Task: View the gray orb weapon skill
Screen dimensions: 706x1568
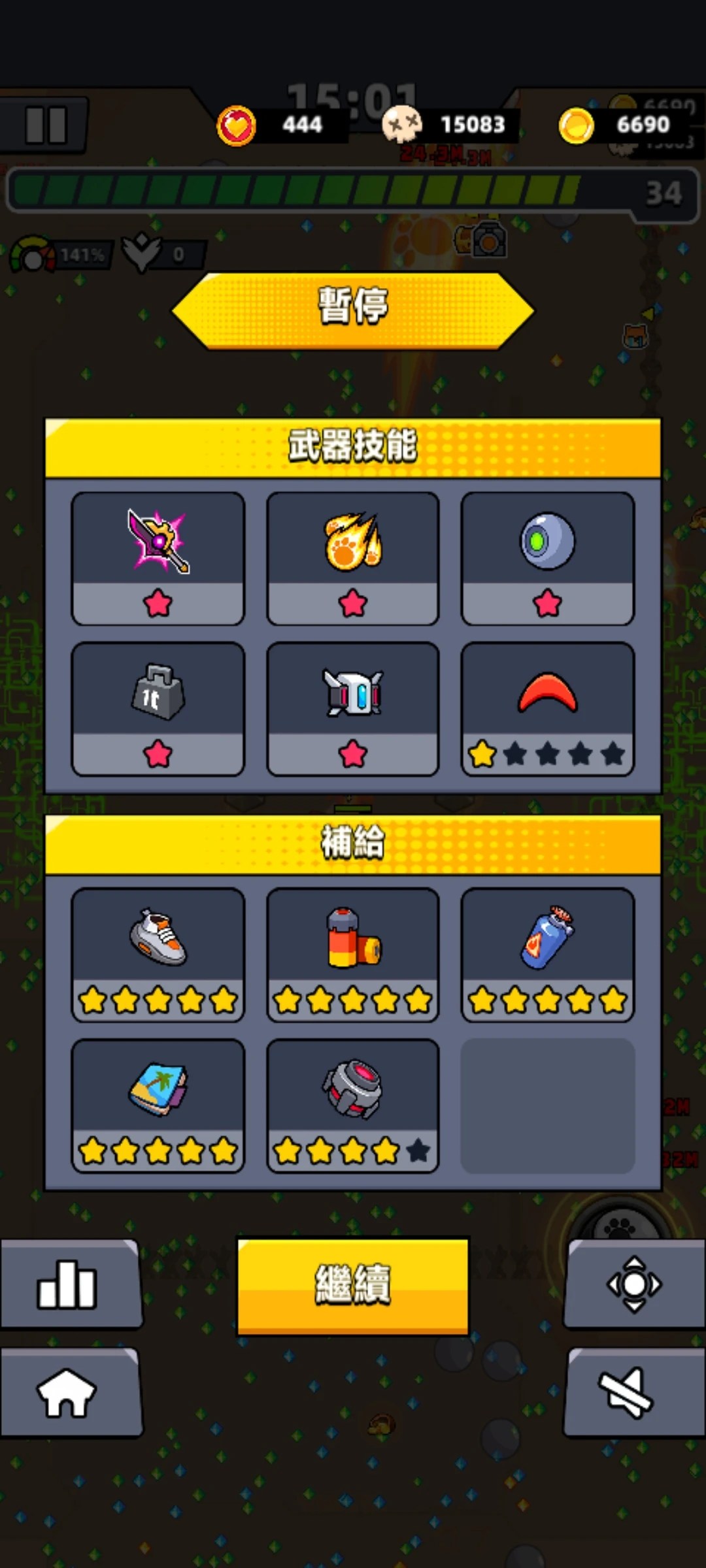Action: tap(548, 559)
